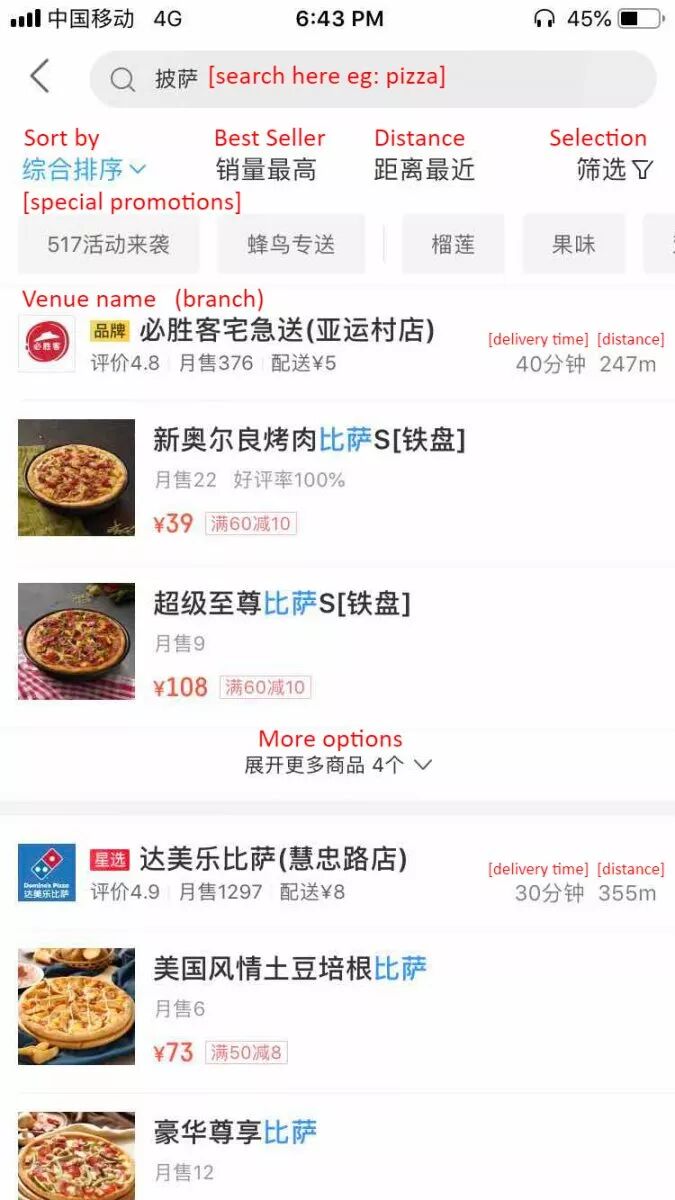Choose the 榴莲 flavor chip

pos(453,244)
